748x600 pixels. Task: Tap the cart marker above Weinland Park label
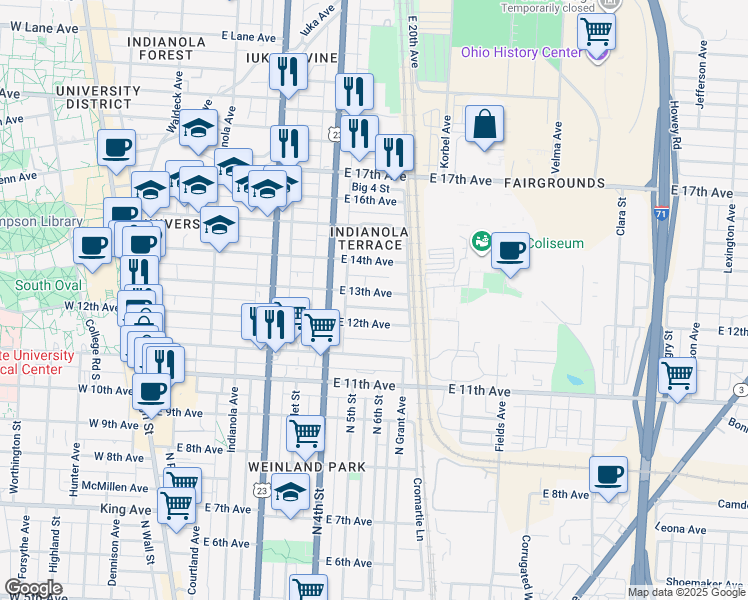point(305,434)
